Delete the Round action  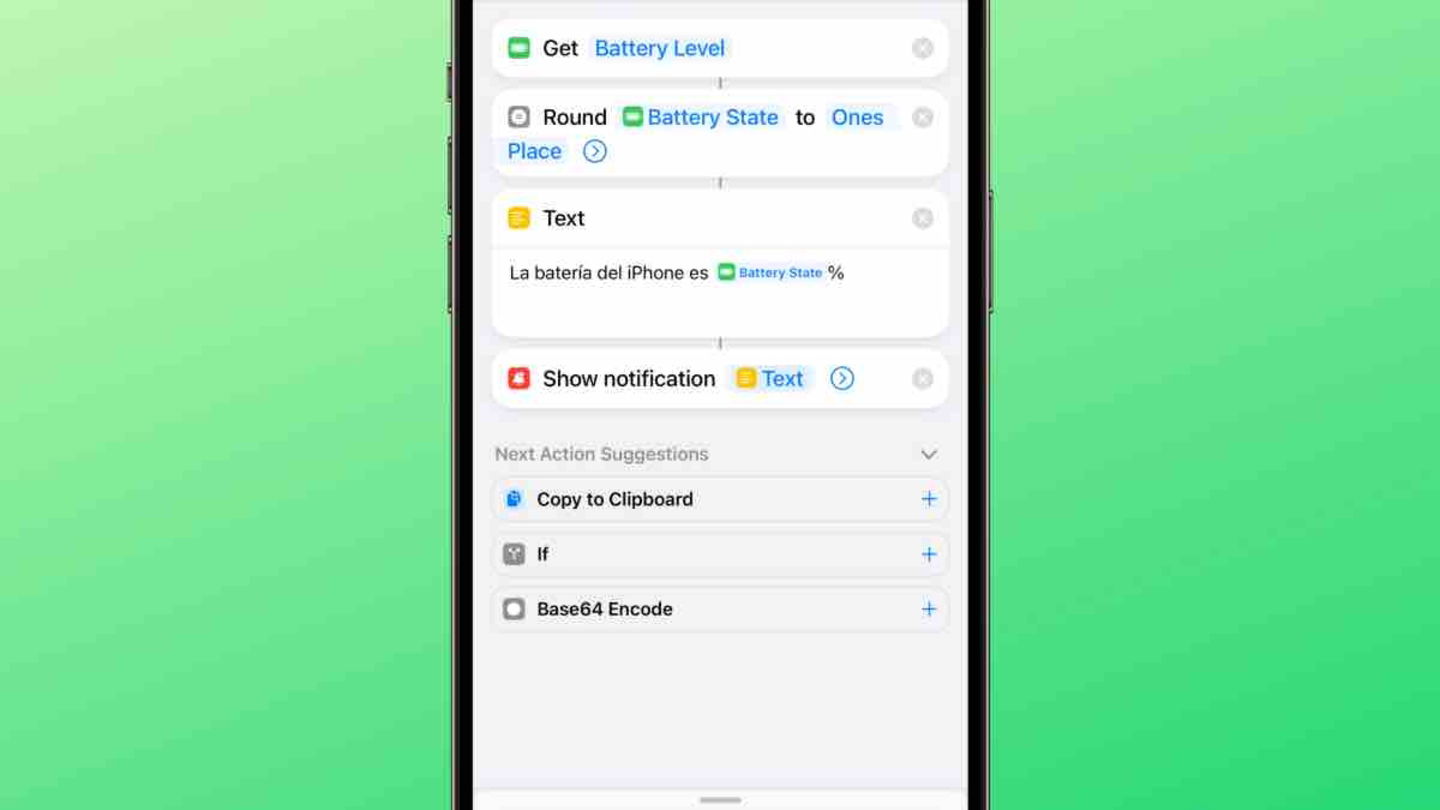click(922, 117)
